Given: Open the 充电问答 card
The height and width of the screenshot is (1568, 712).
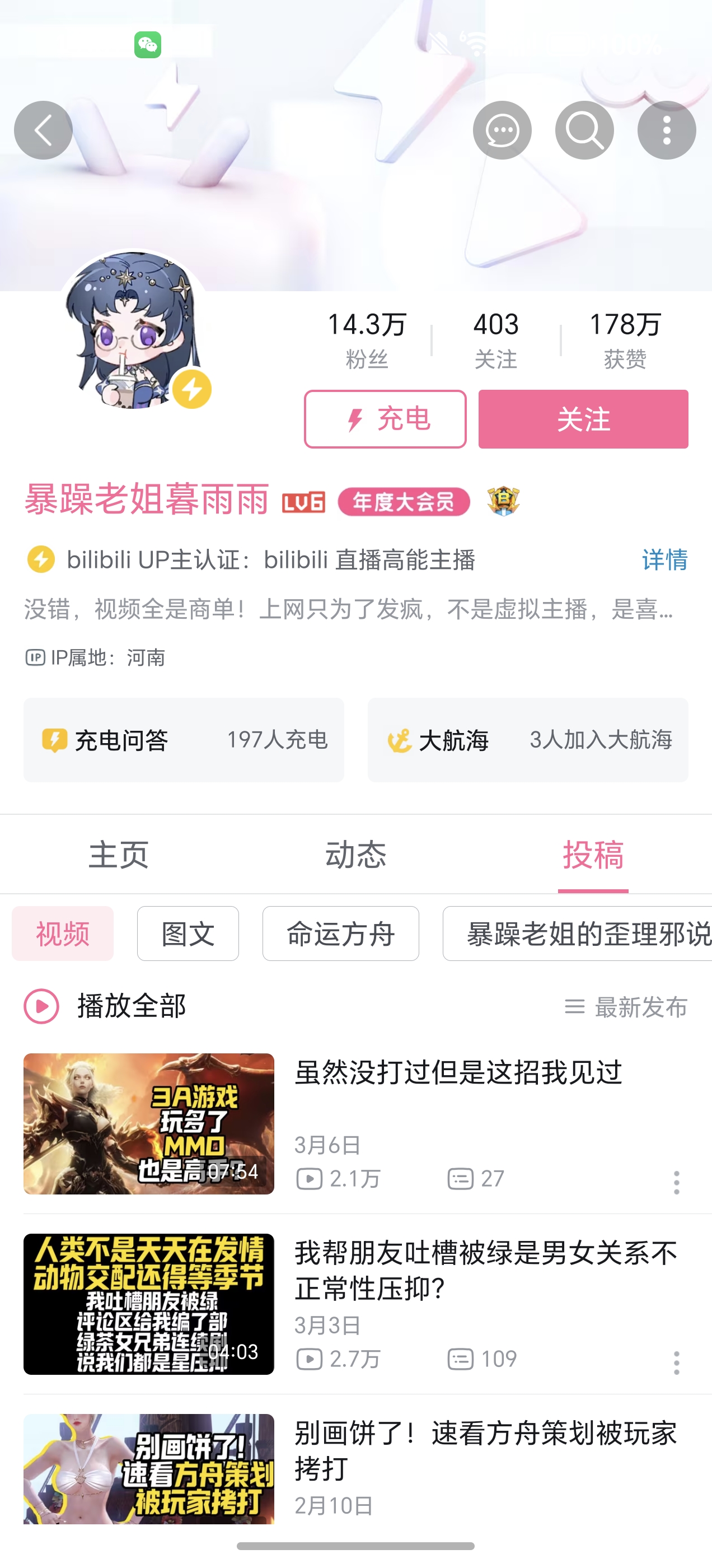Looking at the screenshot, I should pyautogui.click(x=184, y=740).
